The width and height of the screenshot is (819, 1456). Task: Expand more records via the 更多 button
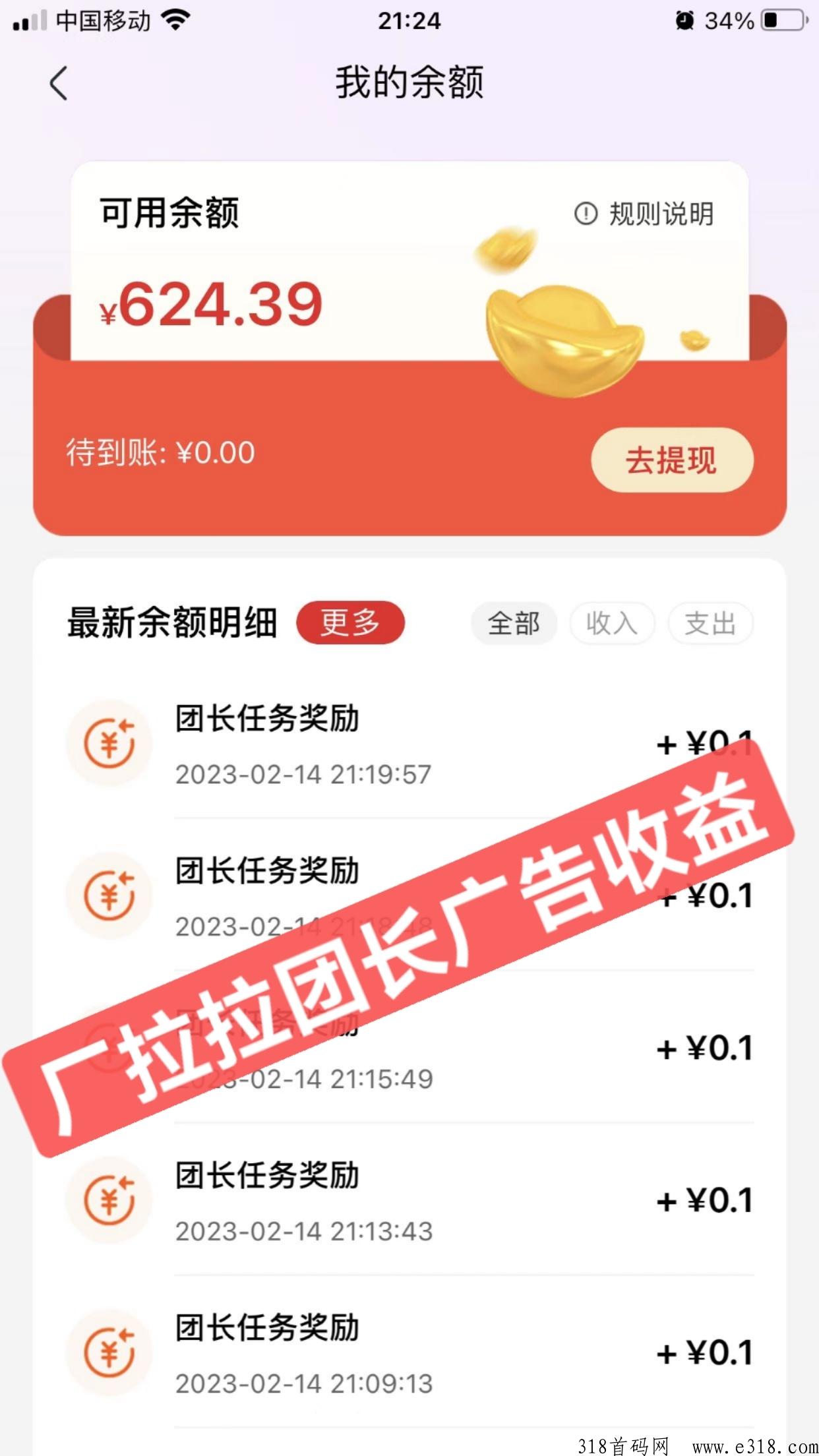pos(351,622)
